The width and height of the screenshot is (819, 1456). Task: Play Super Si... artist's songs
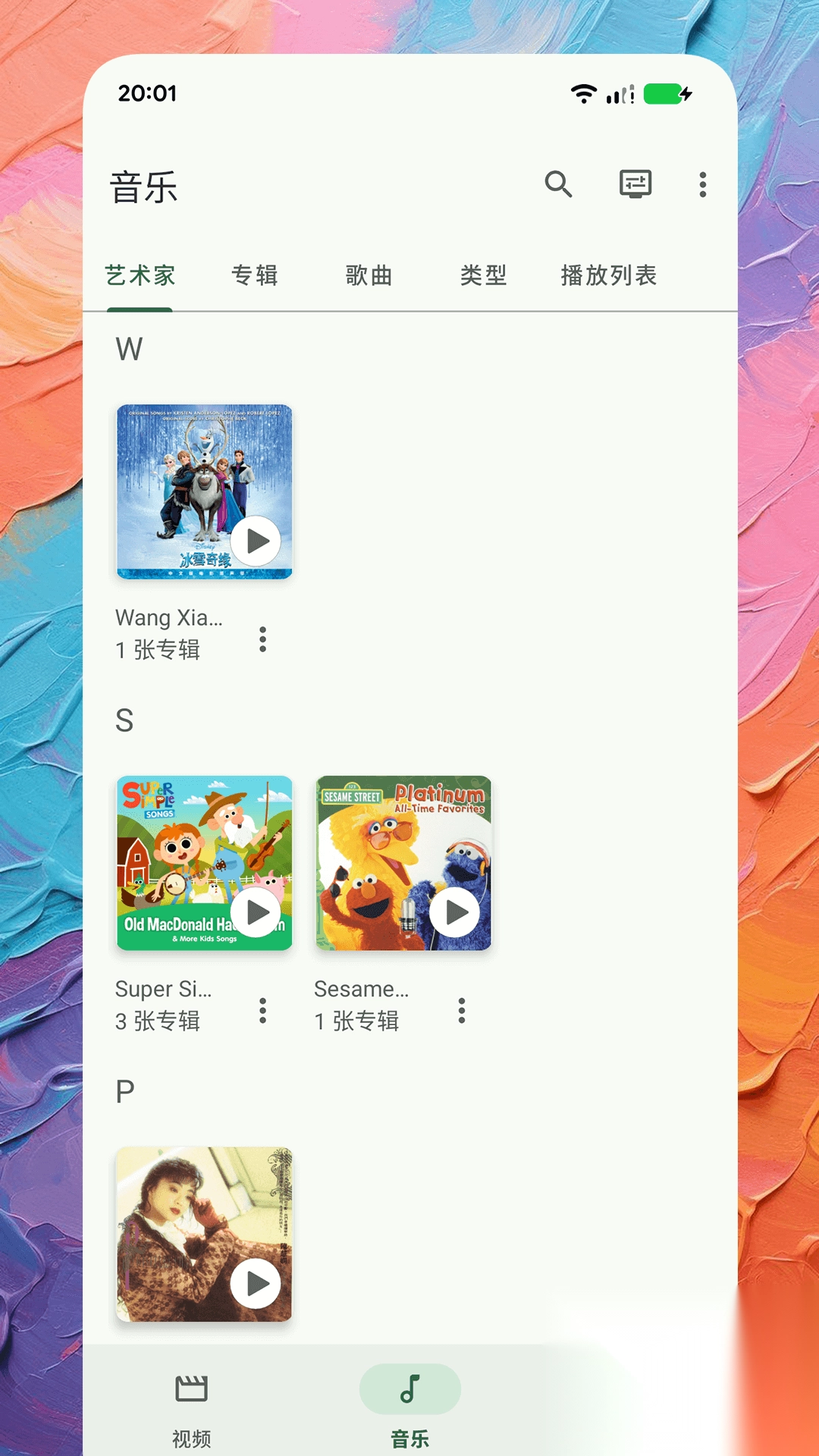pos(256,912)
